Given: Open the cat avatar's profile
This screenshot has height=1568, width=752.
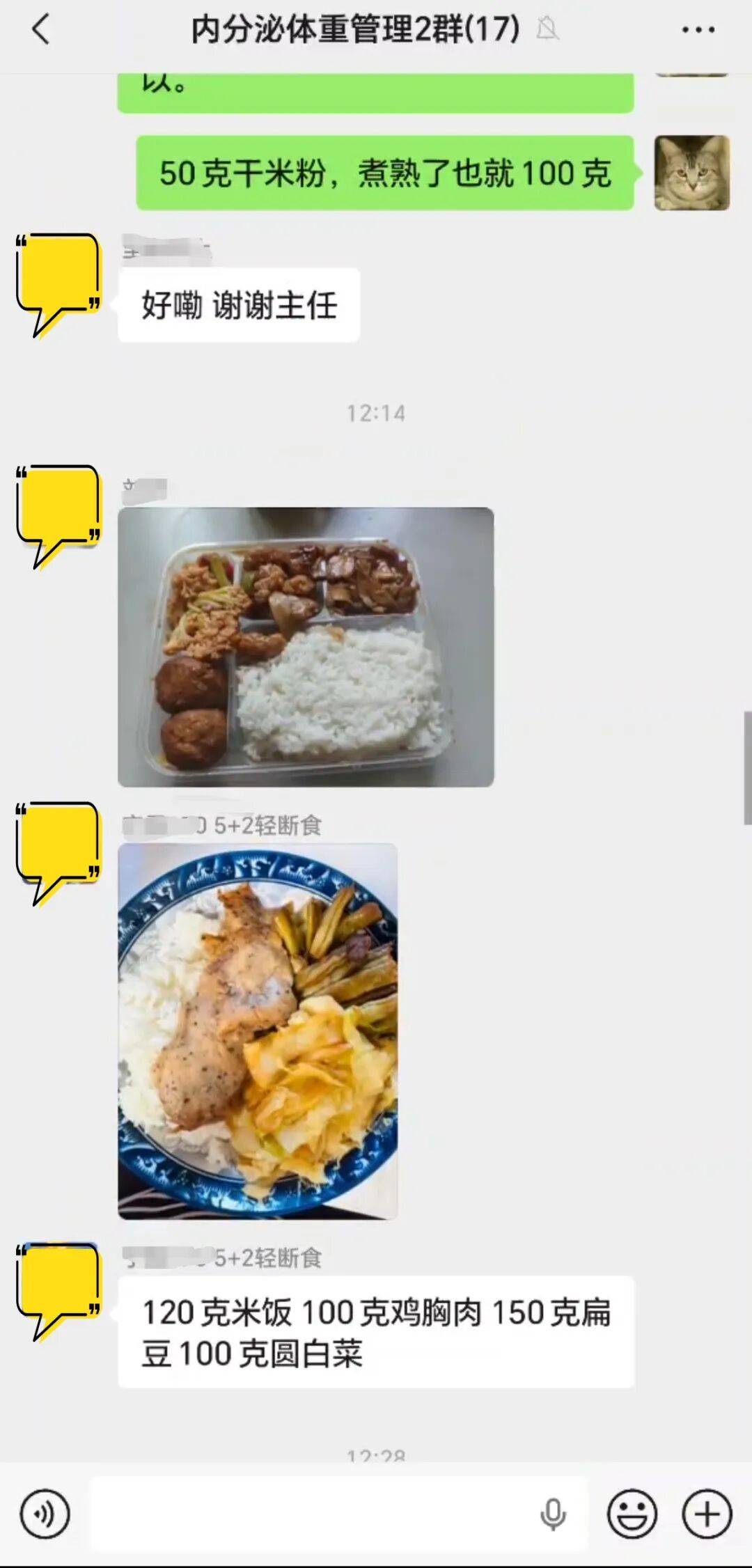Looking at the screenshot, I should pos(691,173).
